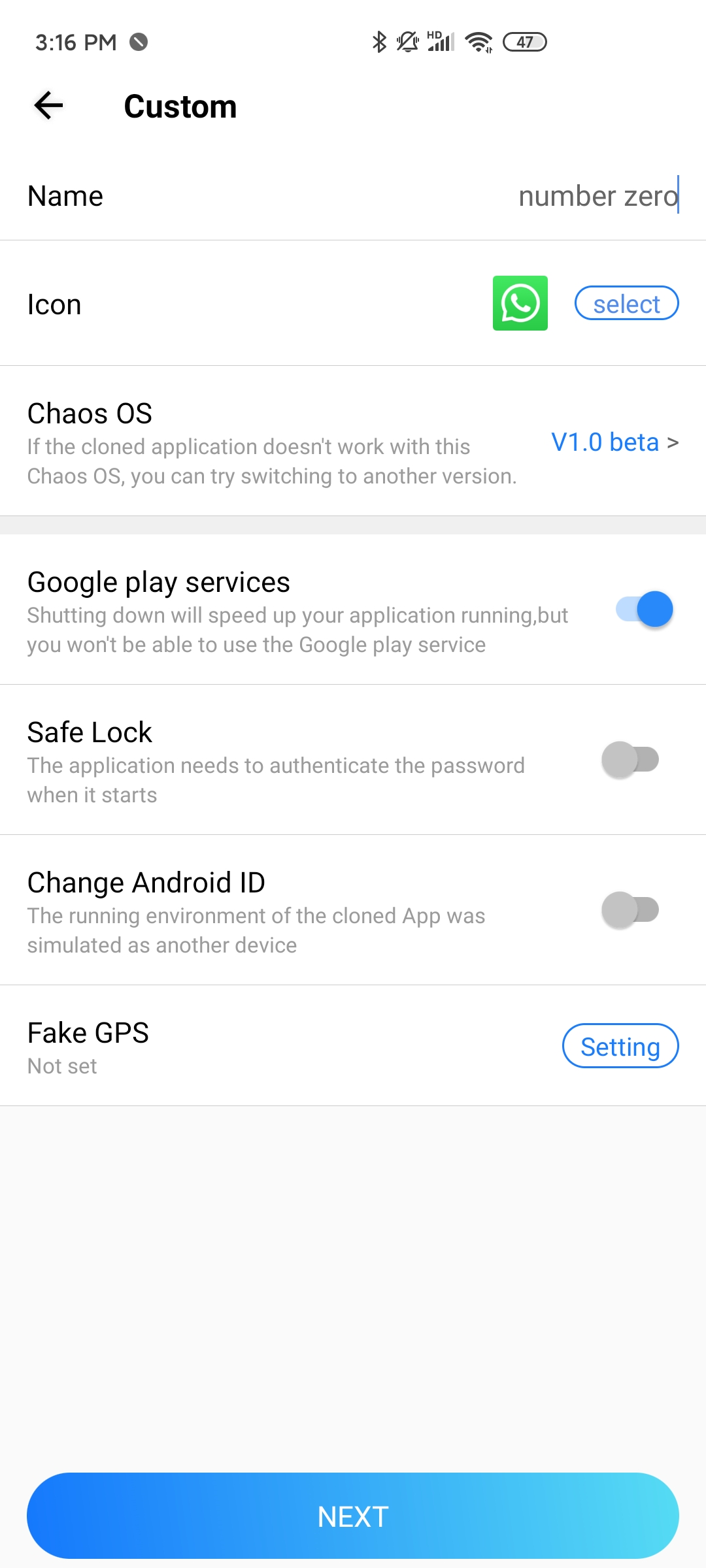Open Chaos OS version V1.0 beta selector

614,442
